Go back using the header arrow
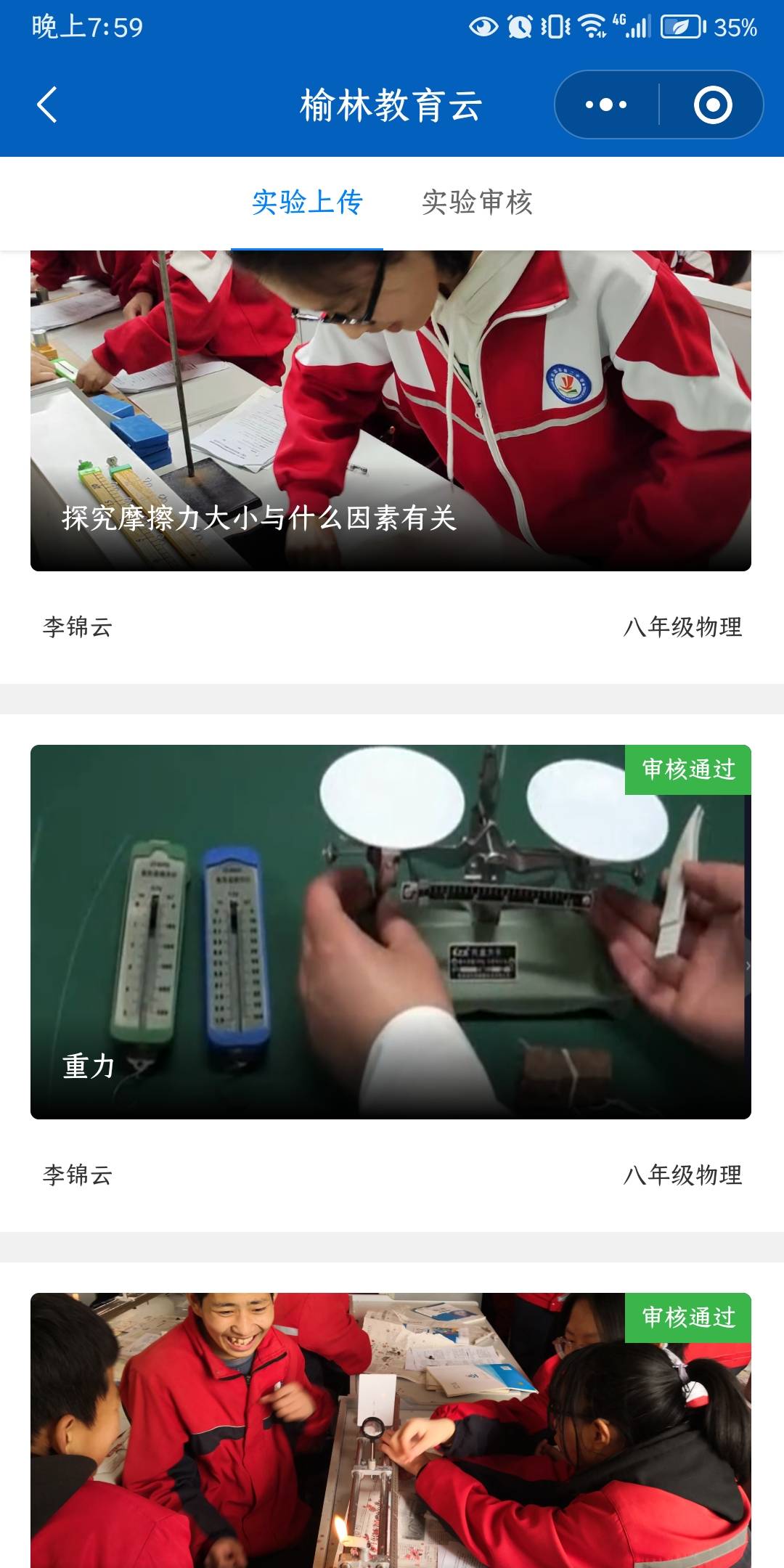The width and height of the screenshot is (784, 1568). pos(47,105)
